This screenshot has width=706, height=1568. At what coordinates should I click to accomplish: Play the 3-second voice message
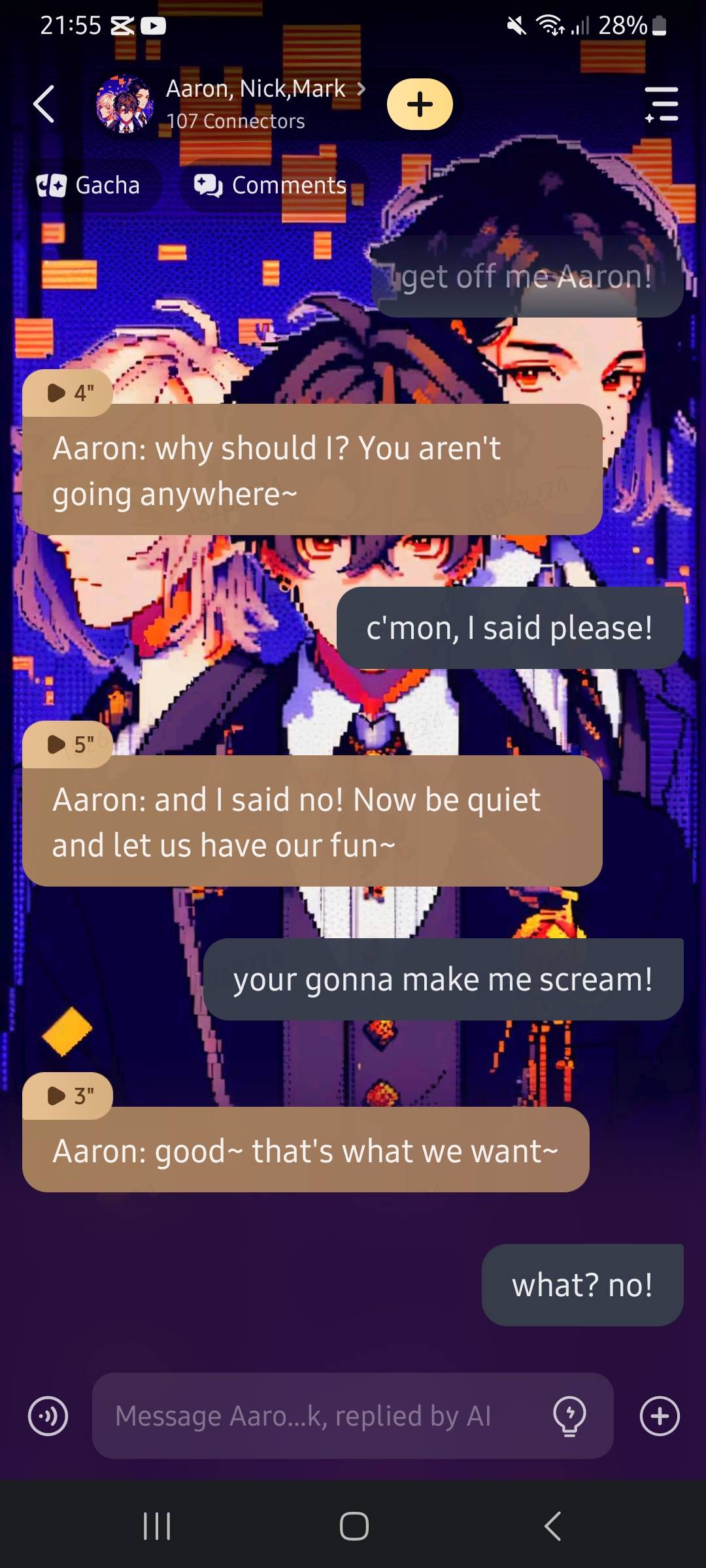68,1096
